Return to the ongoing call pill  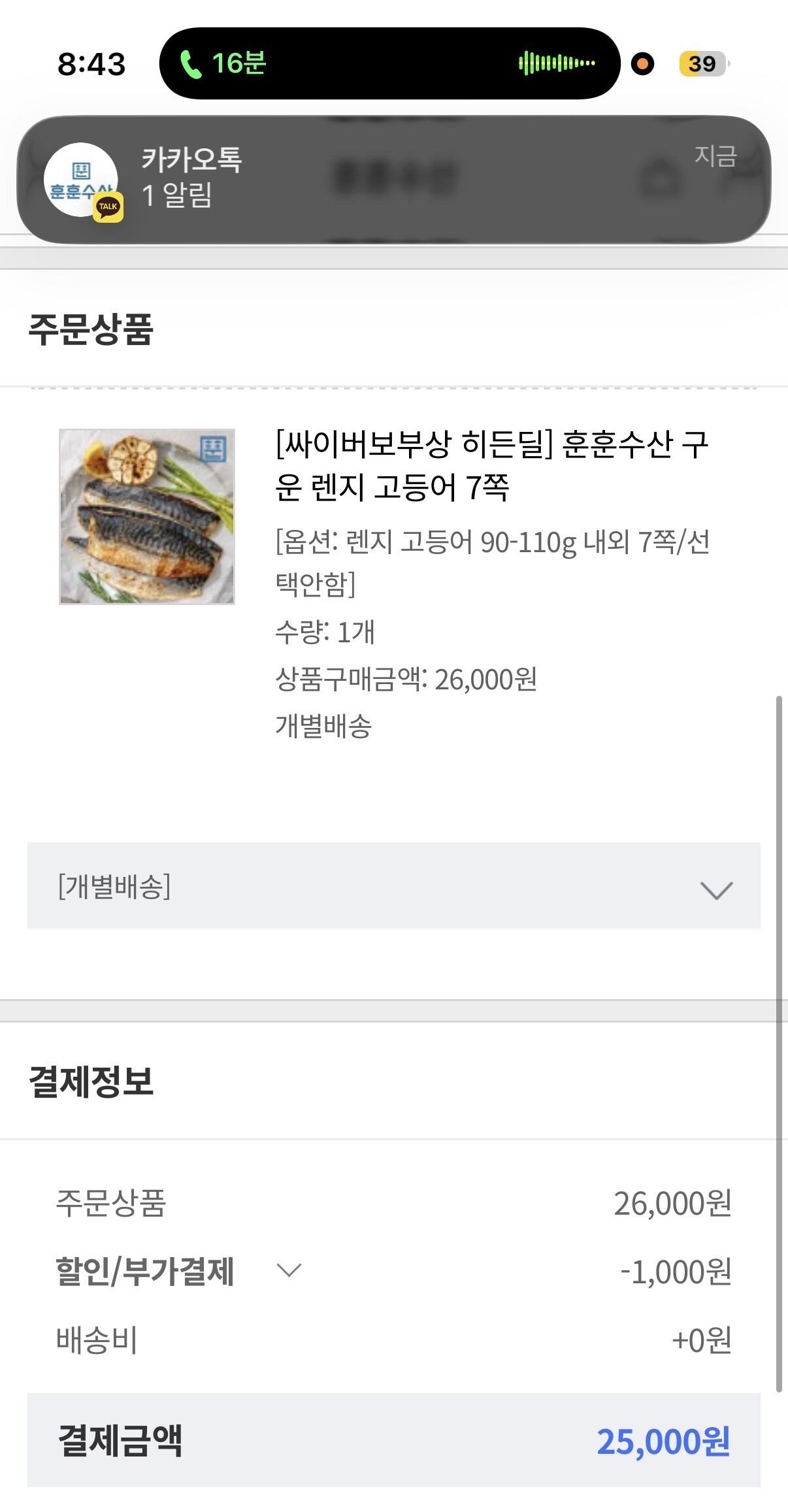pyautogui.click(x=389, y=63)
